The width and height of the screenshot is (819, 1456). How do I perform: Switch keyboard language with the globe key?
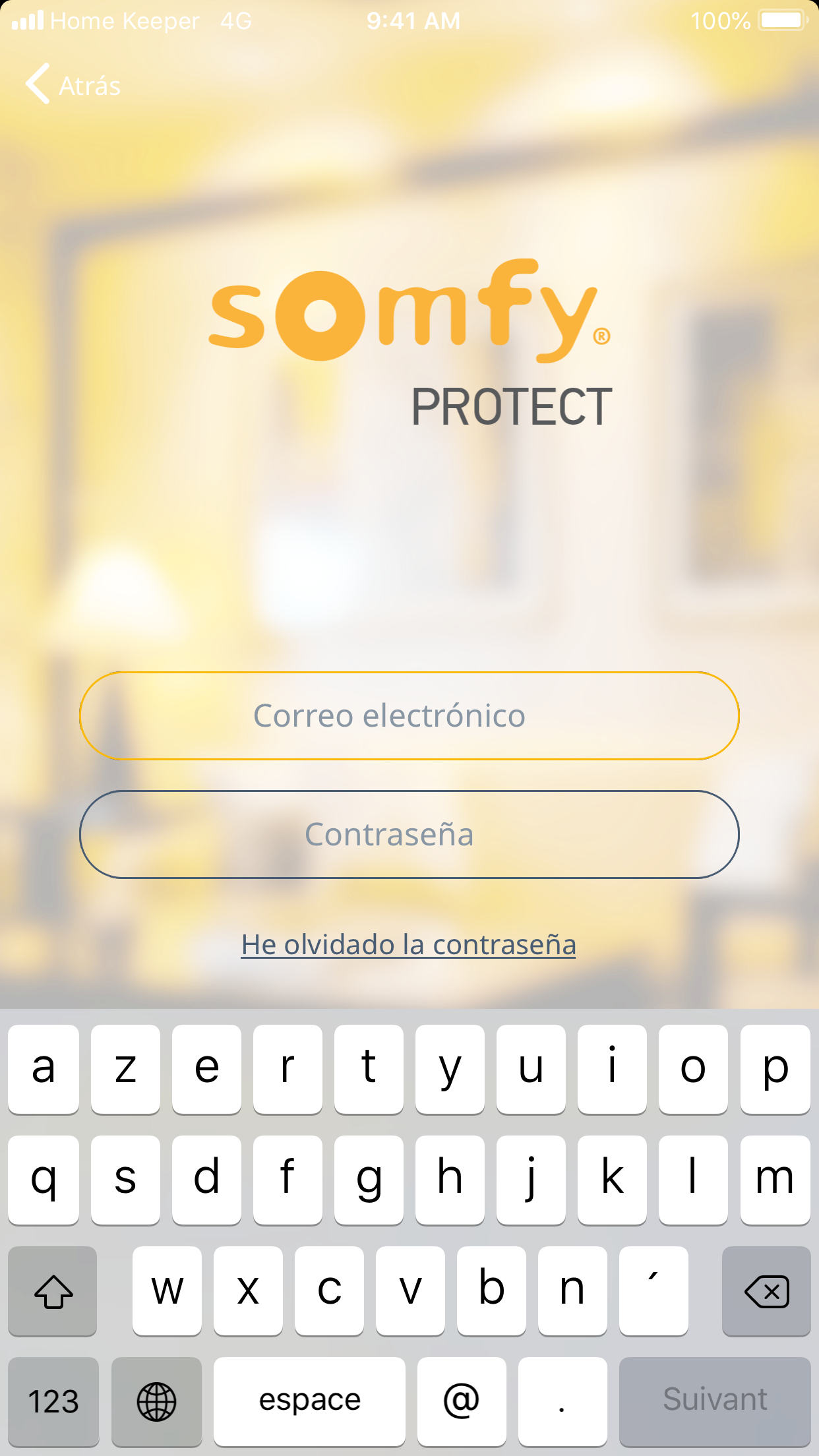(156, 1400)
